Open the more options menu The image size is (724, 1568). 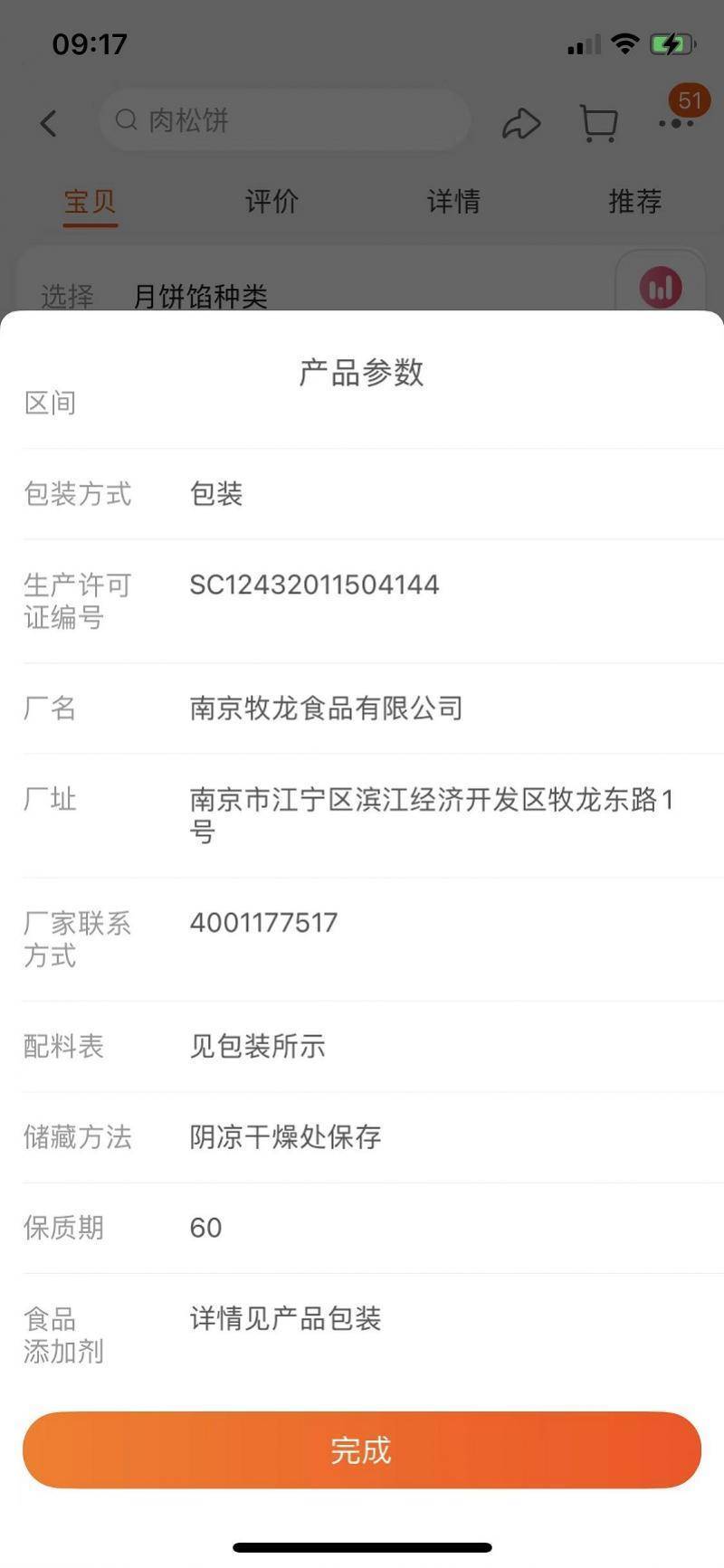point(676,123)
